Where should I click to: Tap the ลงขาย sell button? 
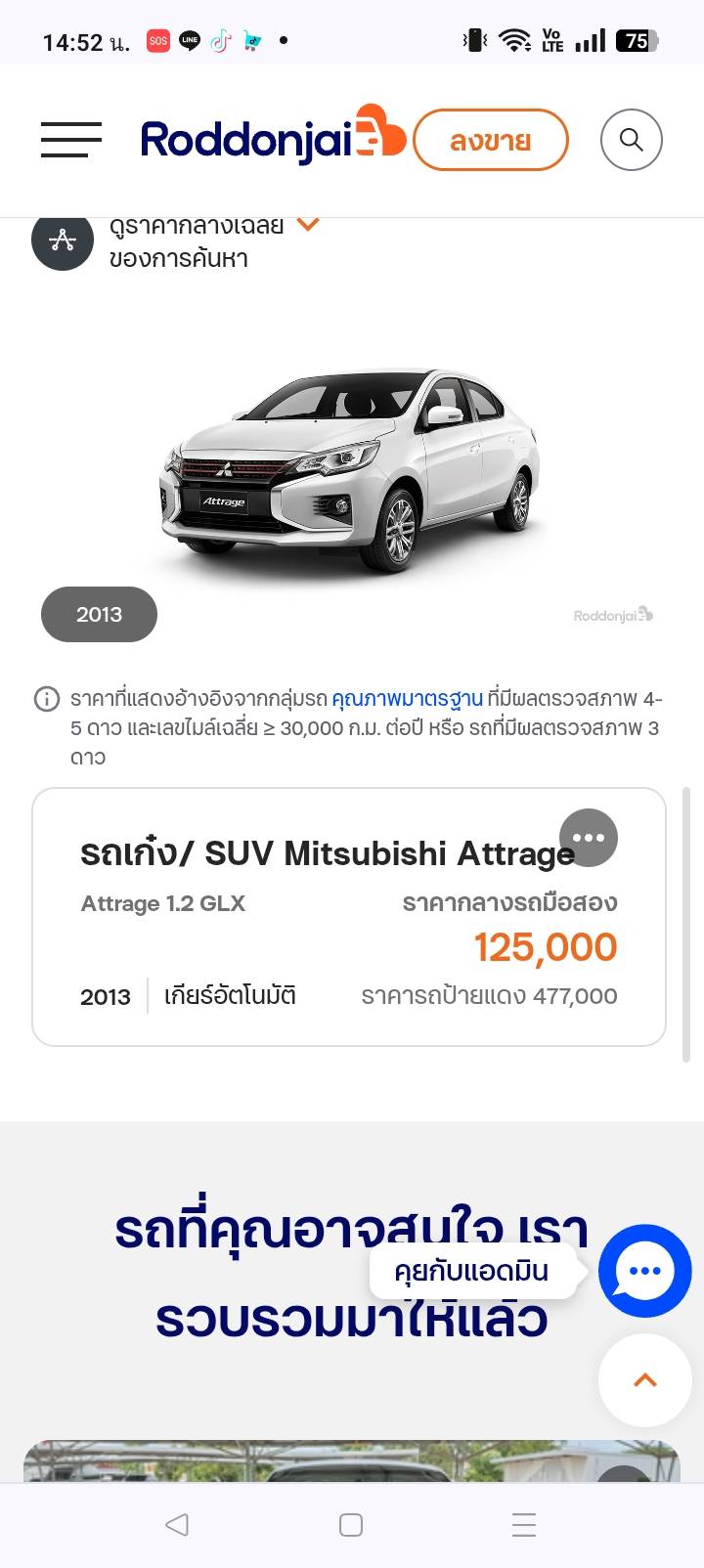(x=491, y=141)
